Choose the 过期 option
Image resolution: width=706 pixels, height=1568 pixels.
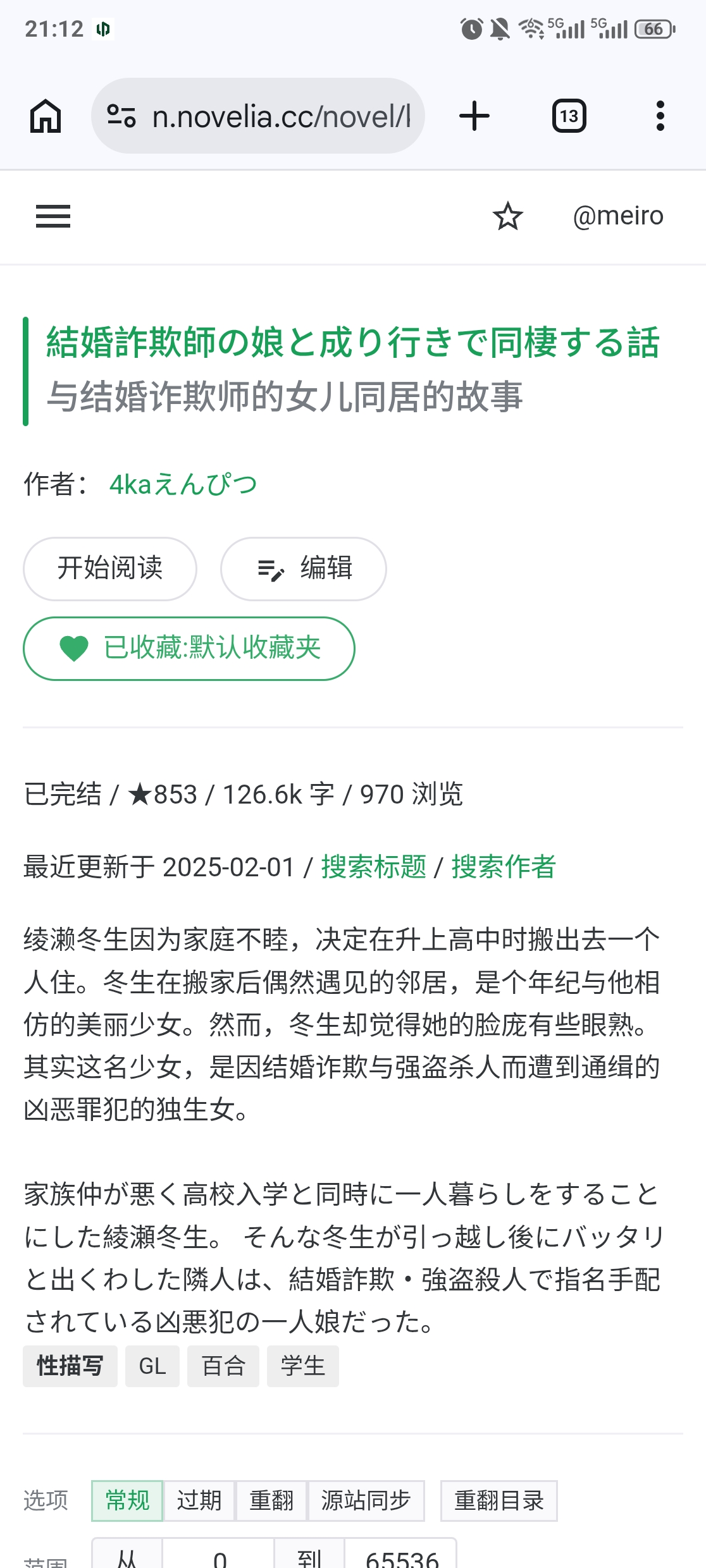(199, 1500)
